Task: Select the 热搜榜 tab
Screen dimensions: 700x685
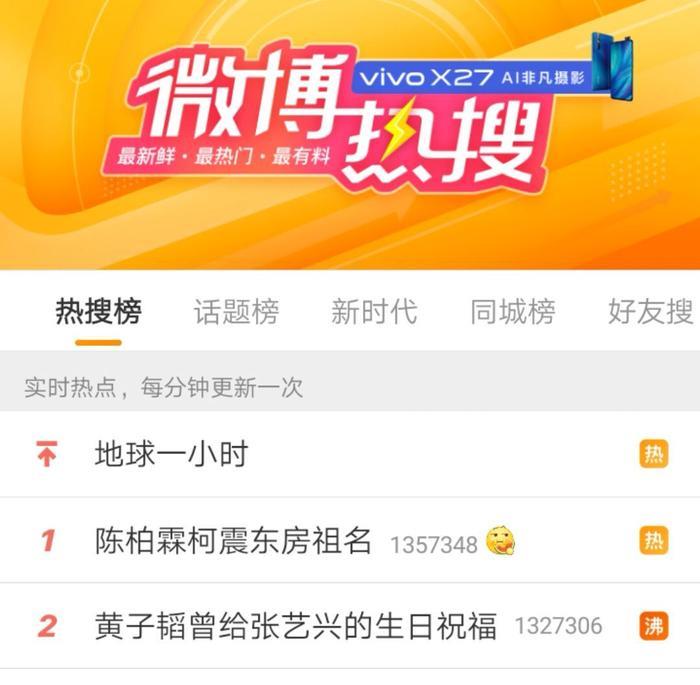Action: (x=98, y=312)
